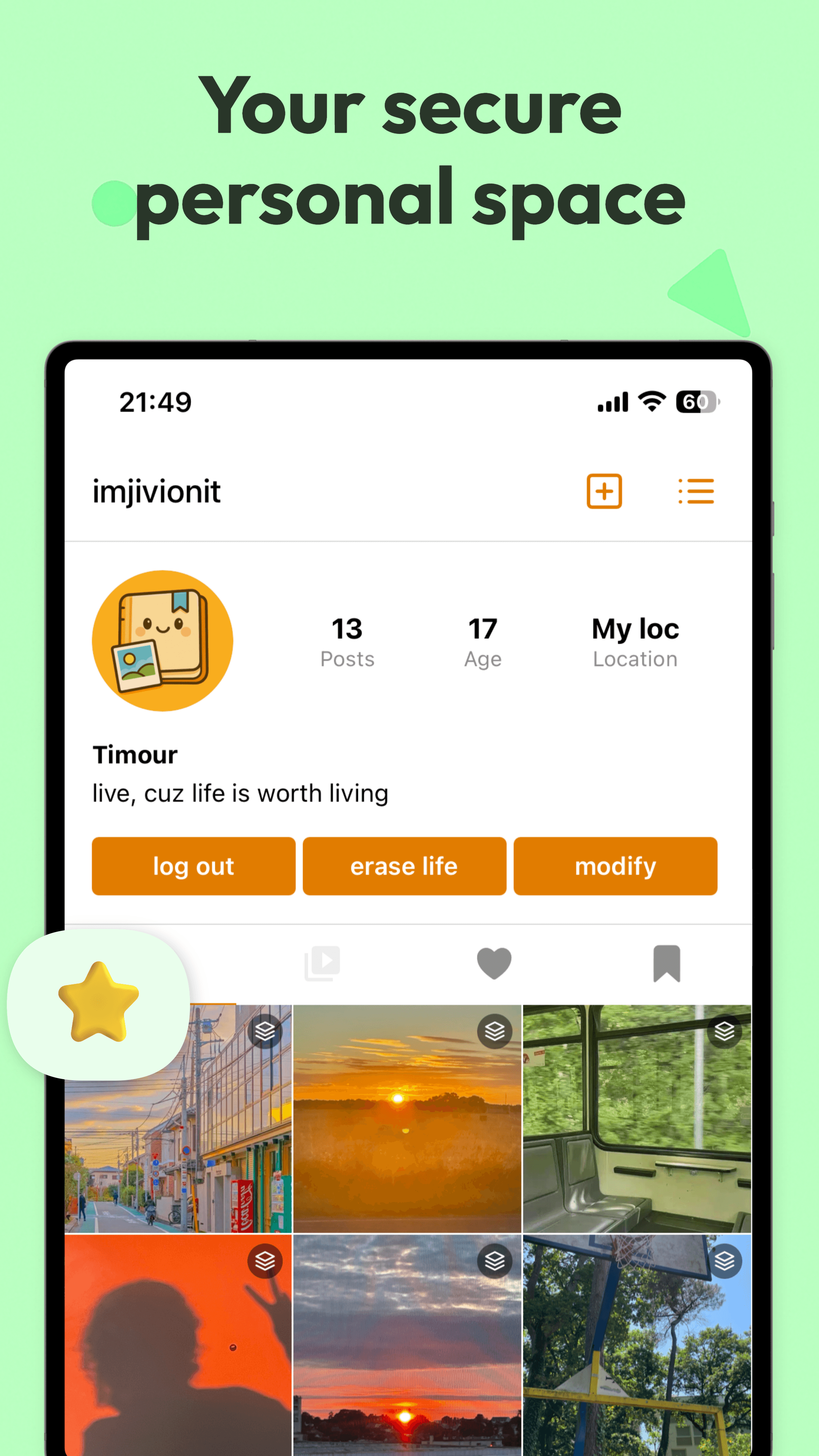Select the reels video icon
This screenshot has height=1456, width=819.
322,963
